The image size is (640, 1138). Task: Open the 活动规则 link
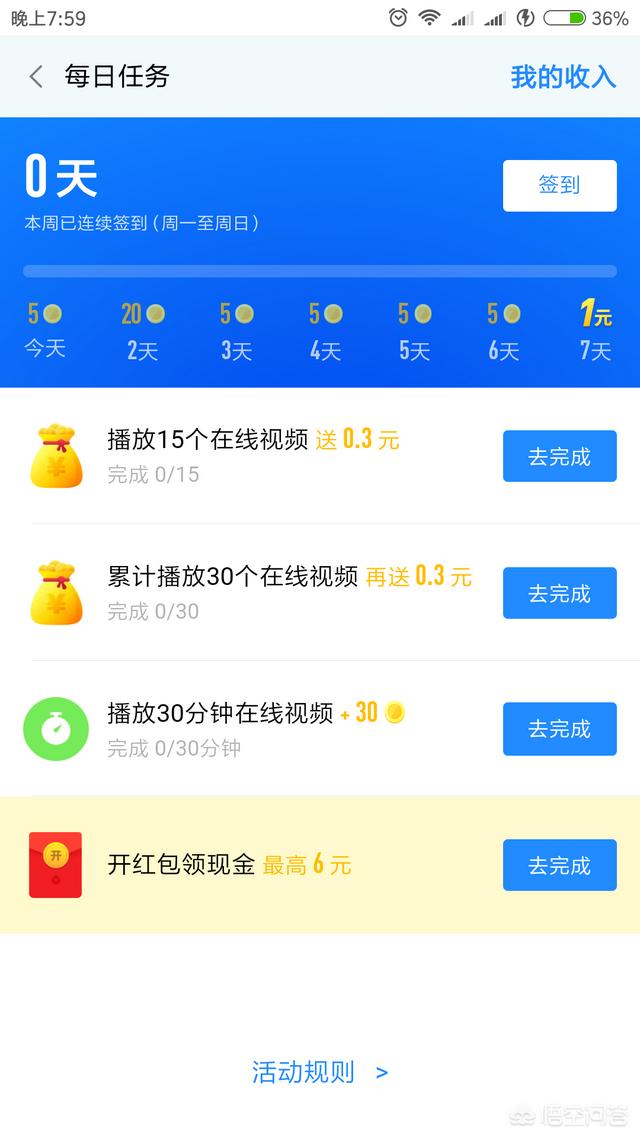coord(320,1072)
